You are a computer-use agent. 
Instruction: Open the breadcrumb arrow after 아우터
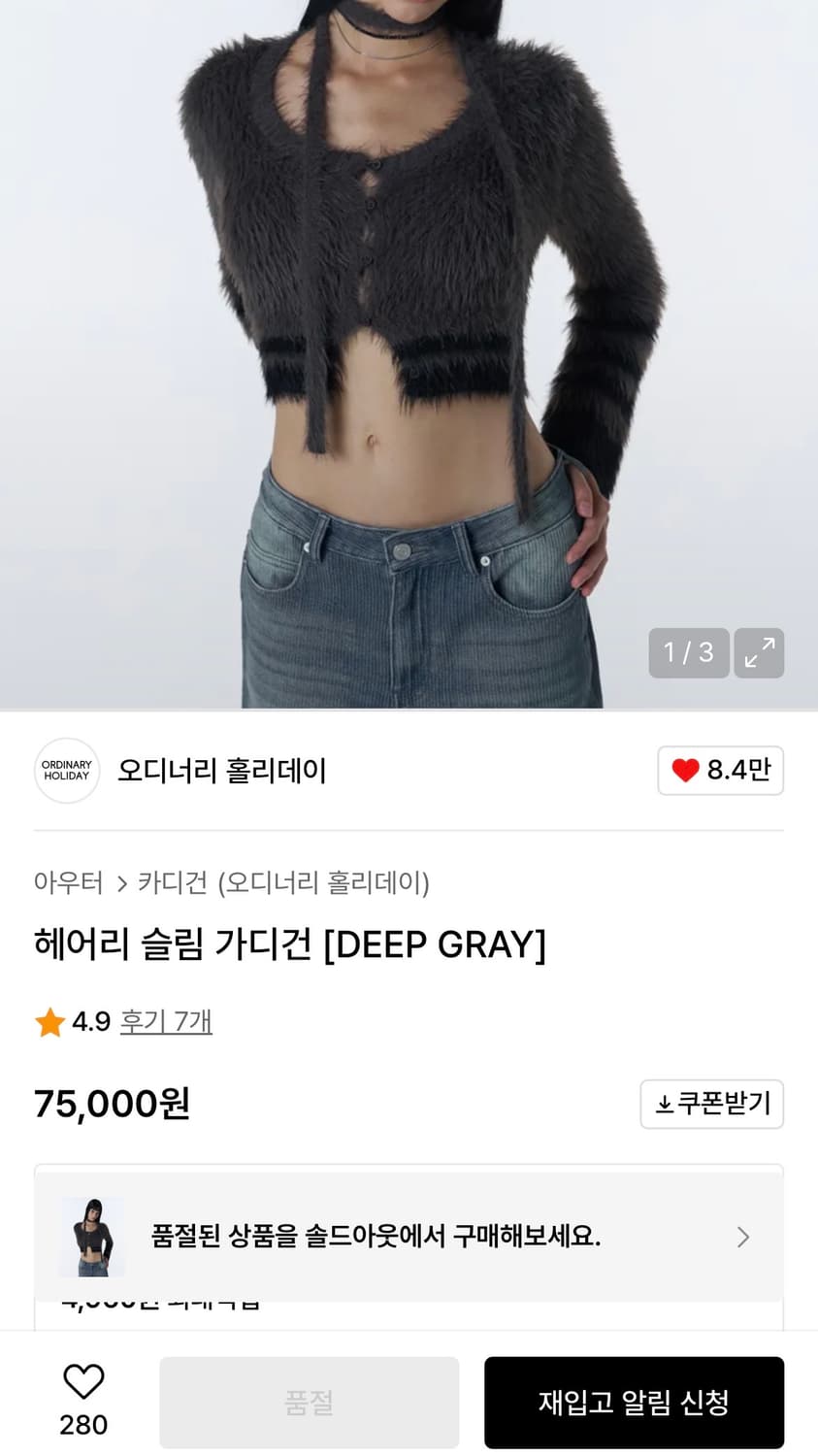click(122, 882)
